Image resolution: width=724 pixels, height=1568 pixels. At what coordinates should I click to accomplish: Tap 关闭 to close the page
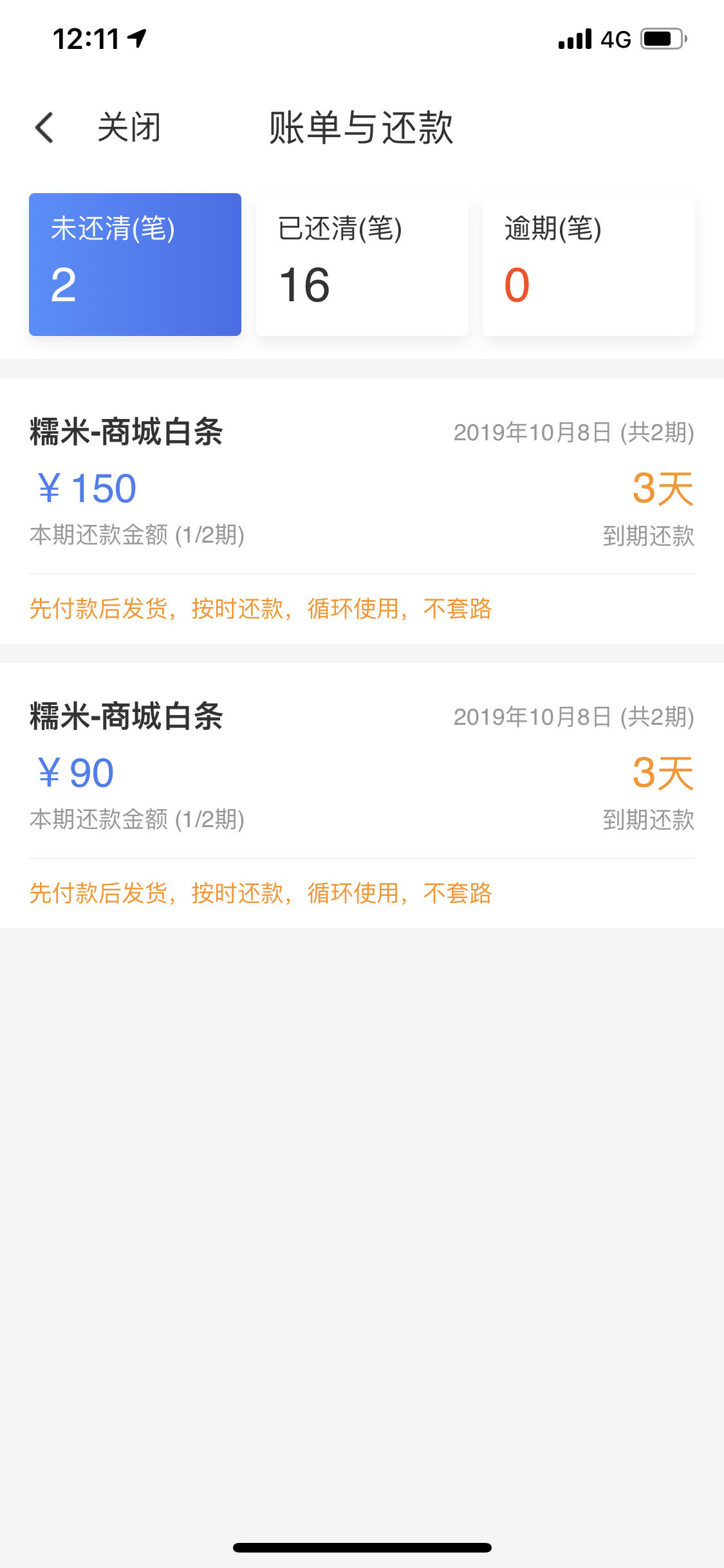(129, 127)
